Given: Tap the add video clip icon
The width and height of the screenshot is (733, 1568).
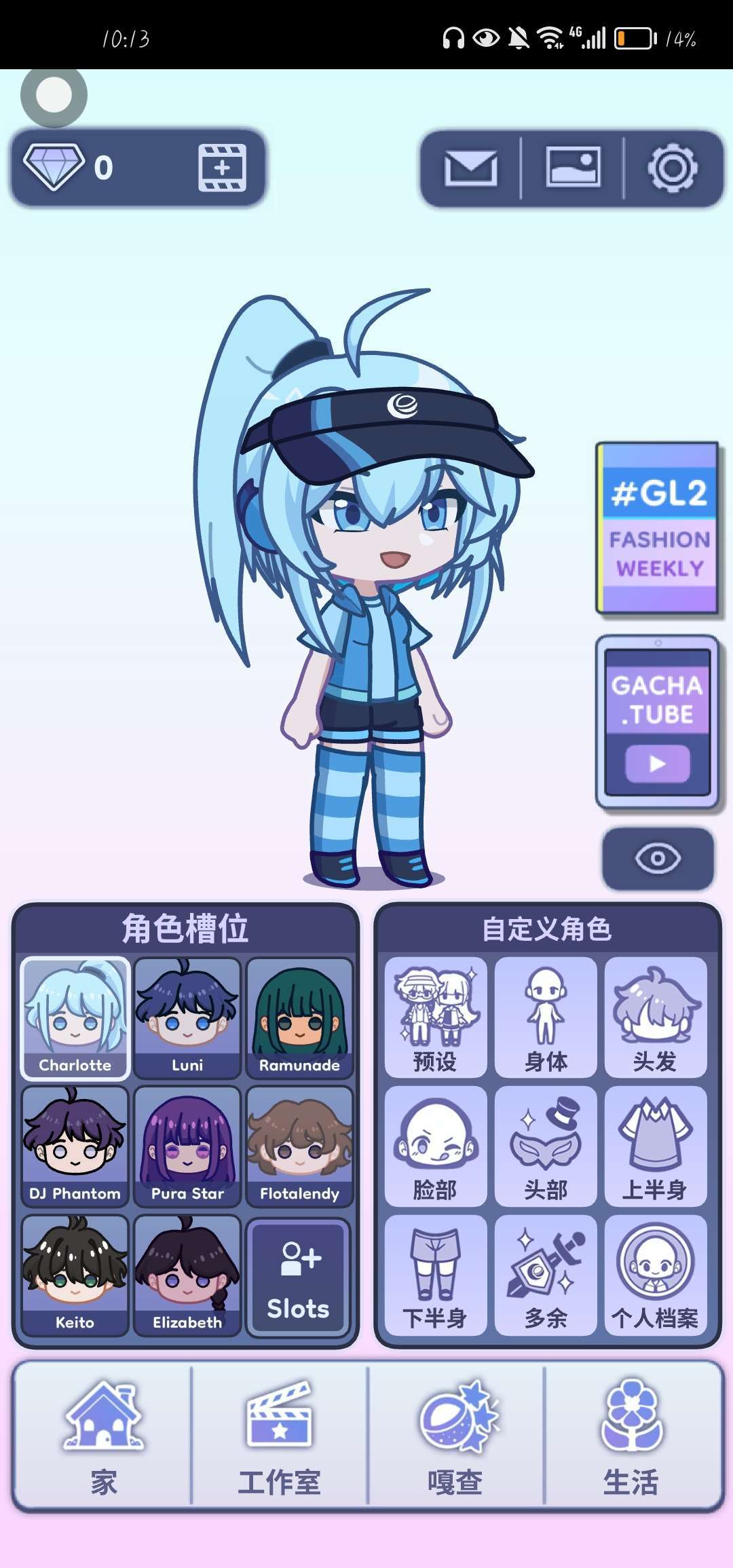Looking at the screenshot, I should 222,168.
